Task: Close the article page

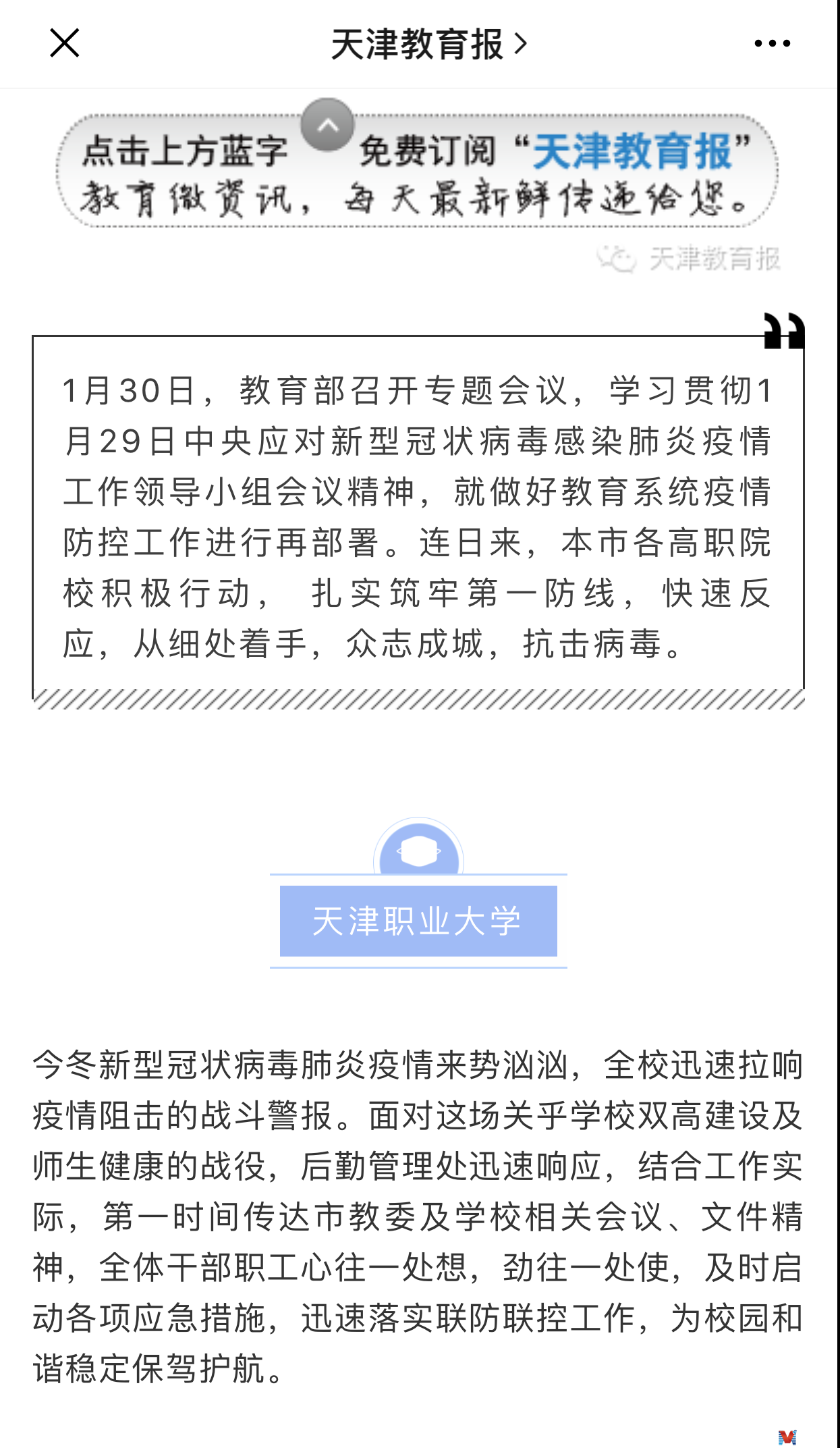Action: coord(65,43)
